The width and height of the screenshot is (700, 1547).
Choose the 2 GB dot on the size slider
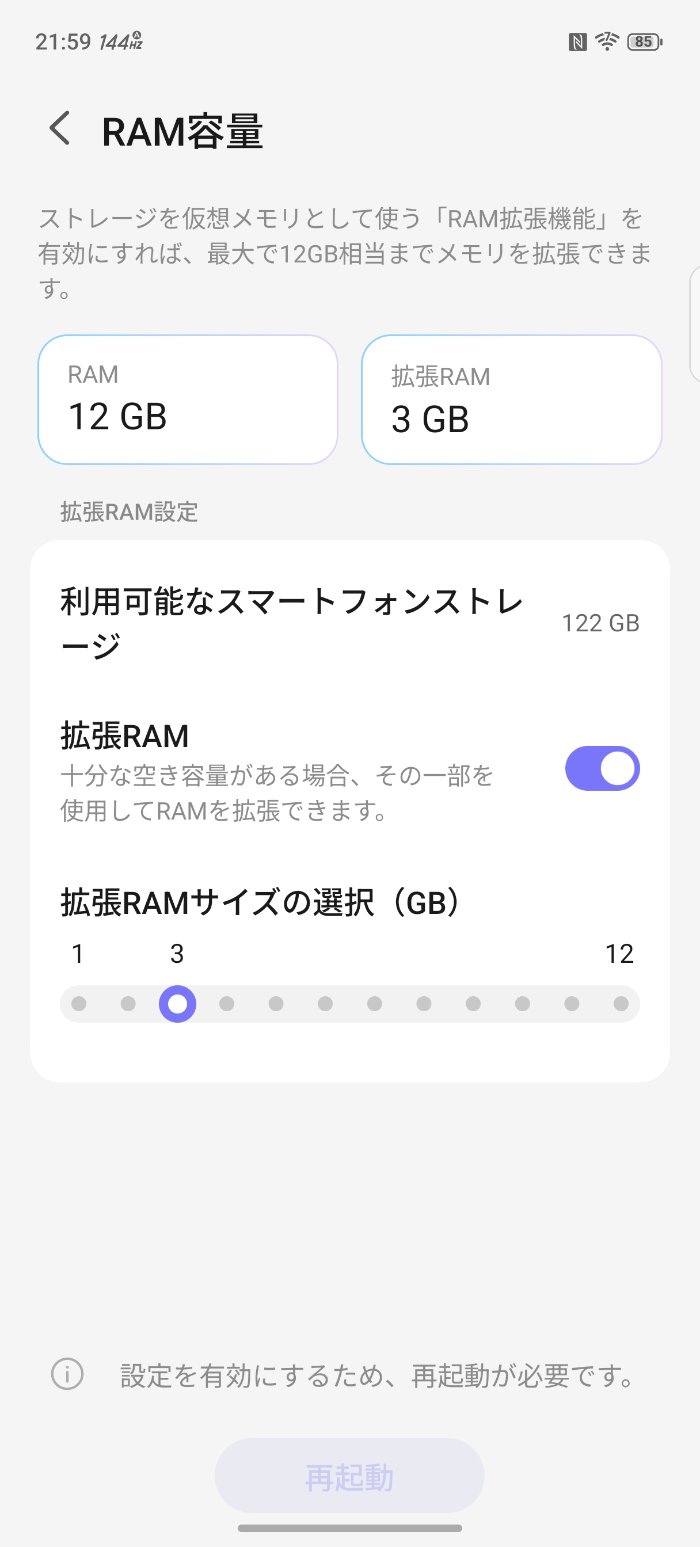coord(128,1003)
